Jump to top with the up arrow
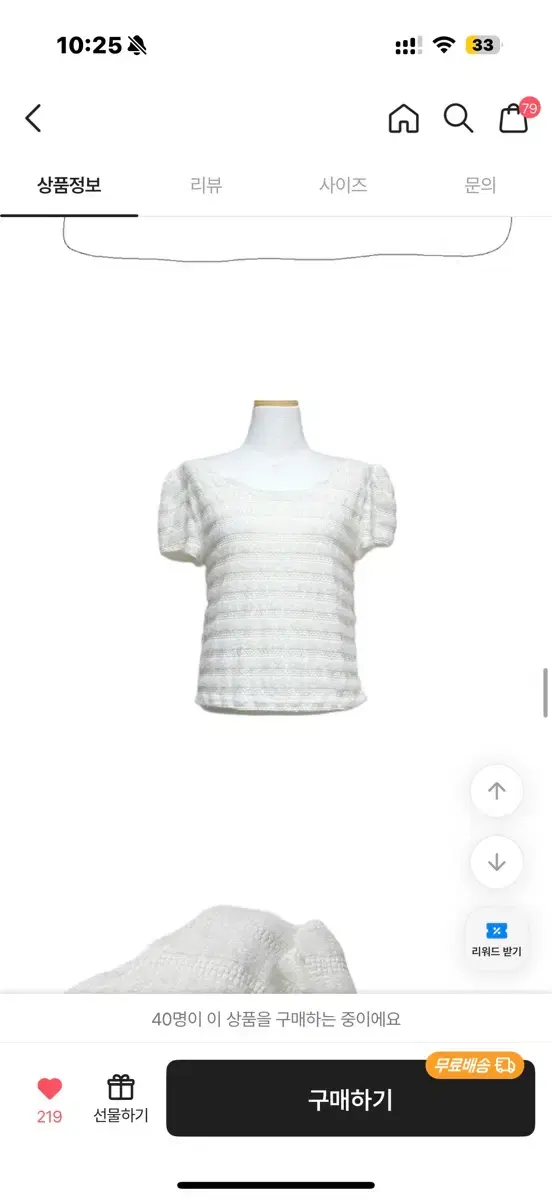The height and width of the screenshot is (1200, 552). click(x=497, y=791)
